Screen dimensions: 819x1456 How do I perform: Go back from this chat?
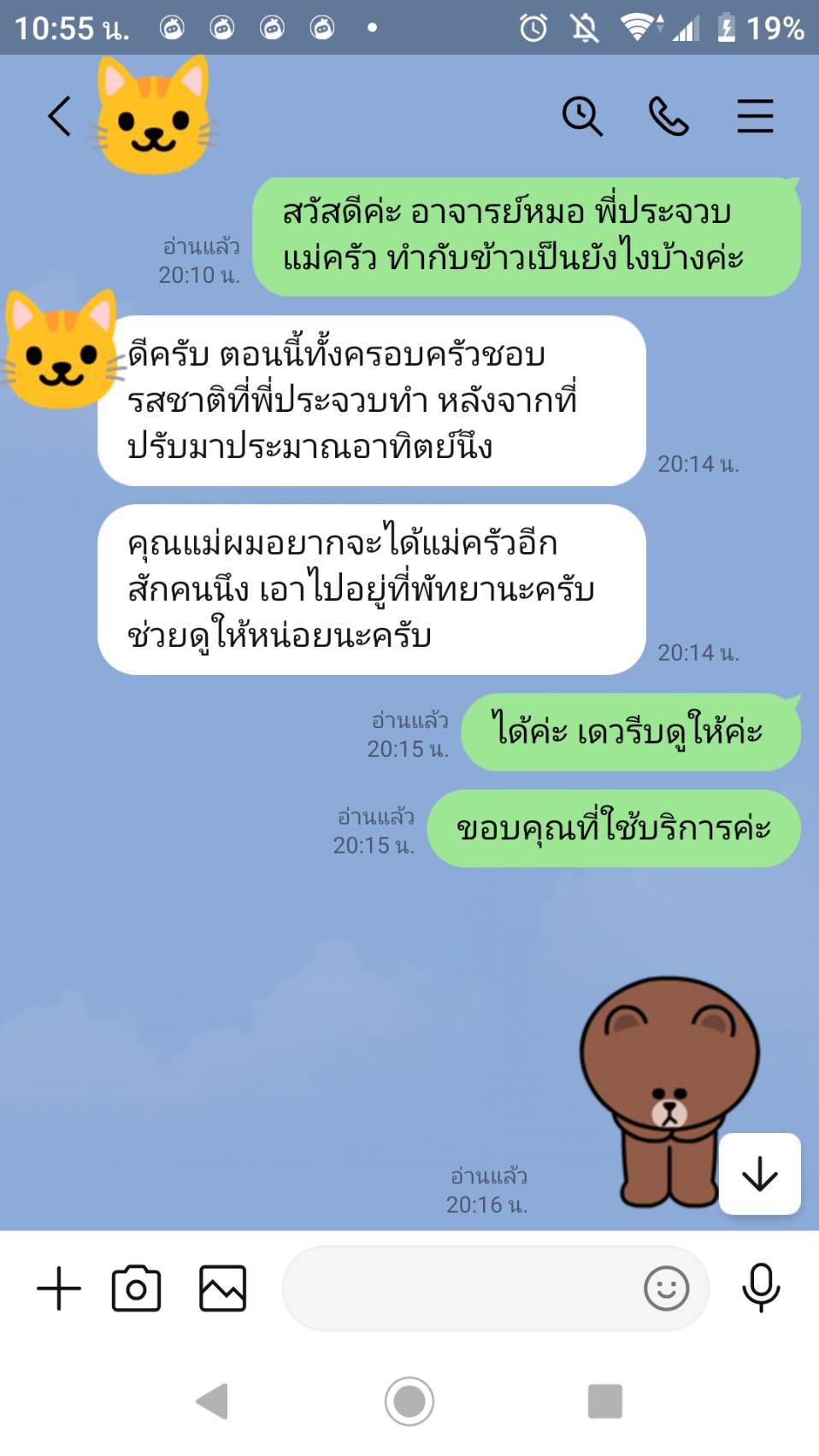click(59, 116)
